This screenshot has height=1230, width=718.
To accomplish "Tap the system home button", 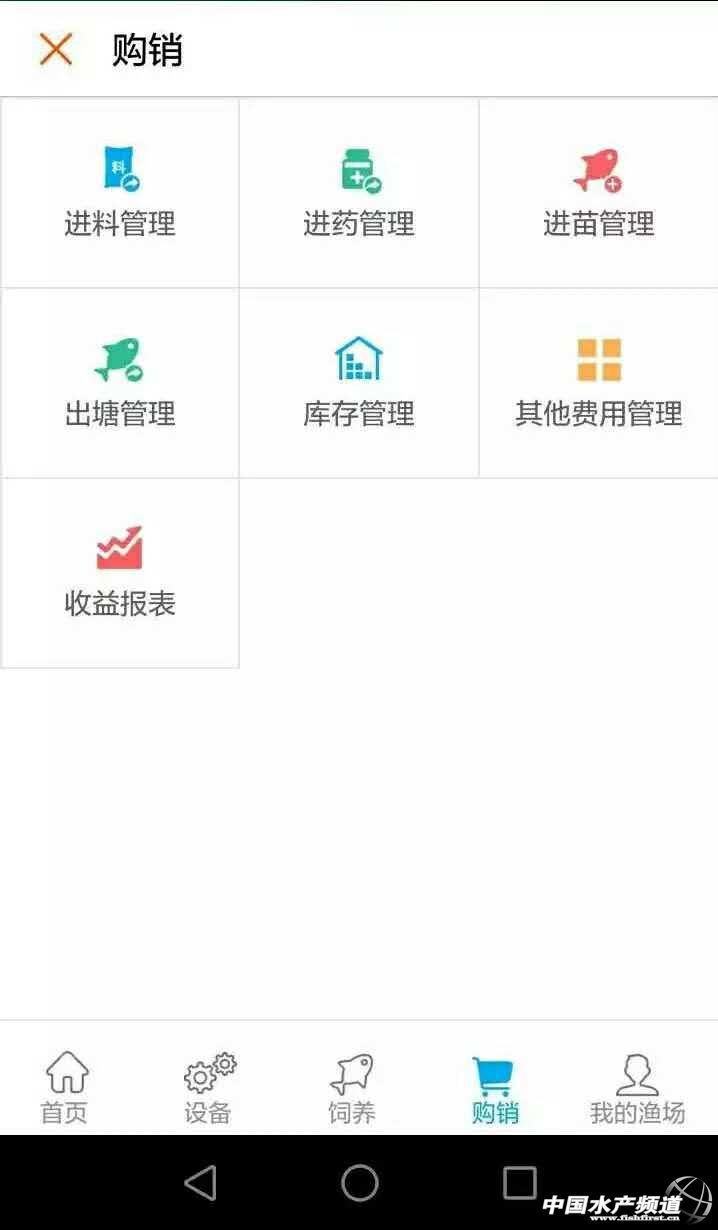I will (x=359, y=1183).
